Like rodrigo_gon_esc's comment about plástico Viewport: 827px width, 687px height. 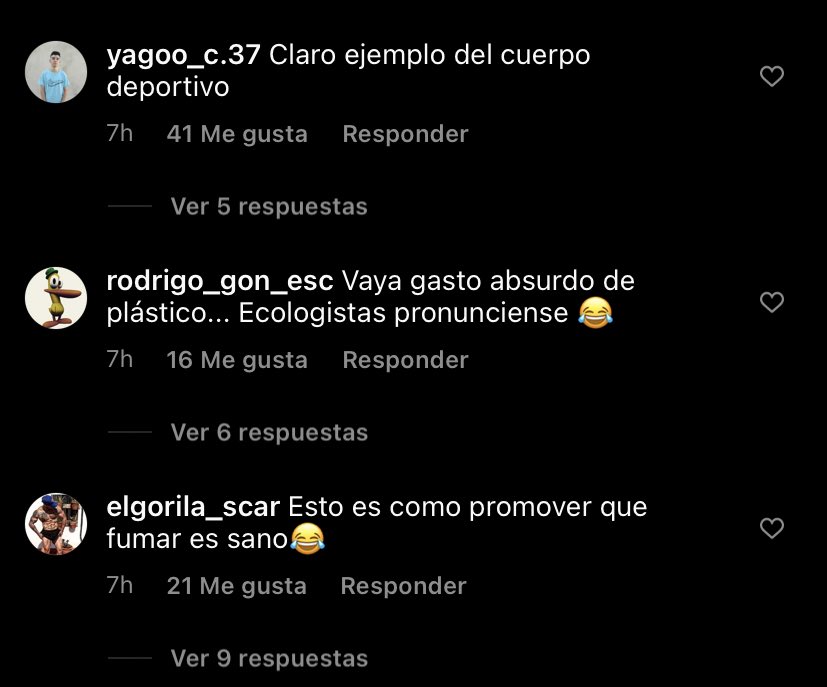[x=772, y=301]
